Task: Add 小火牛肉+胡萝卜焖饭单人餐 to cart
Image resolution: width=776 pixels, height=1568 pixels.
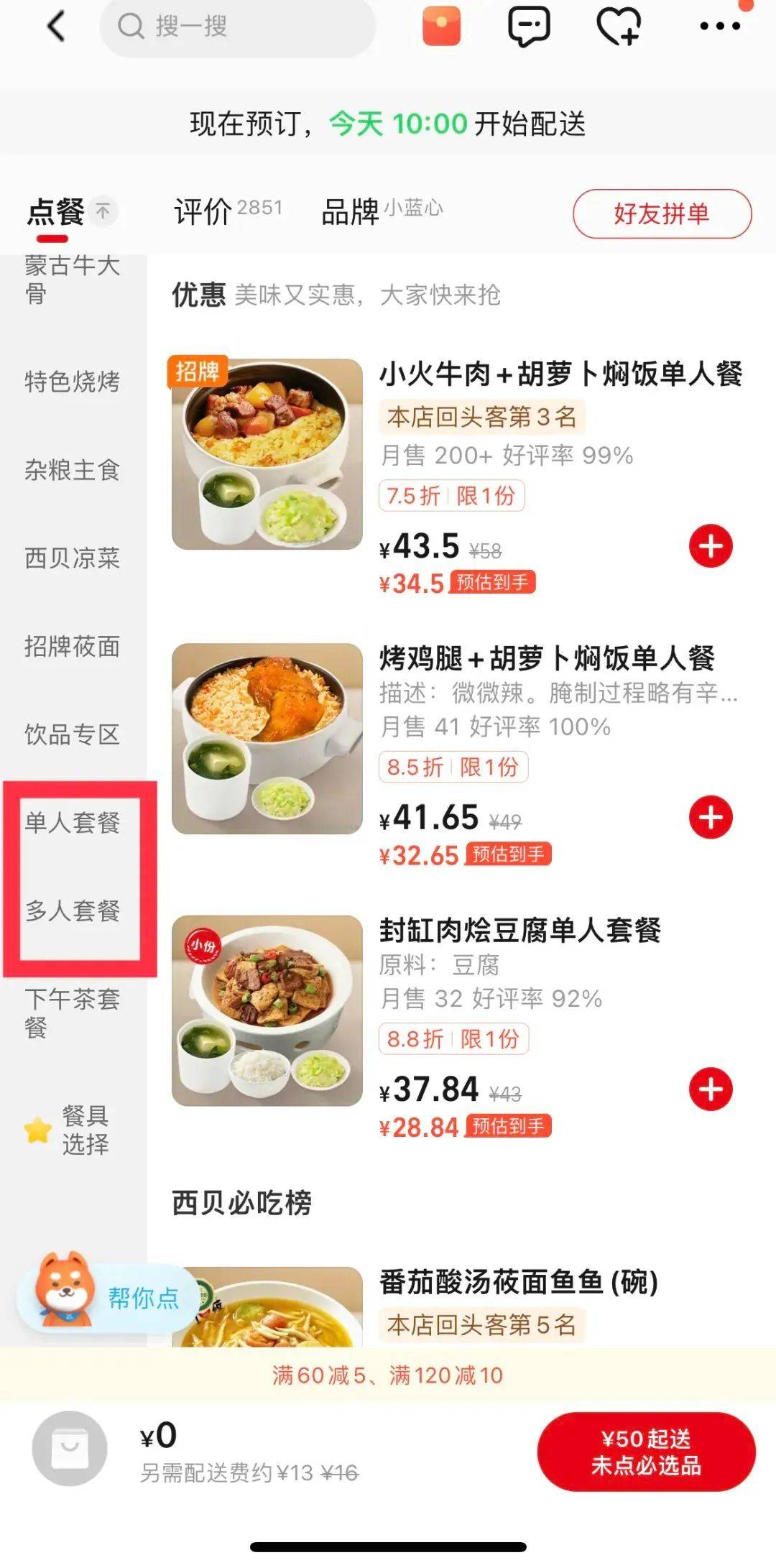Action: point(711,546)
